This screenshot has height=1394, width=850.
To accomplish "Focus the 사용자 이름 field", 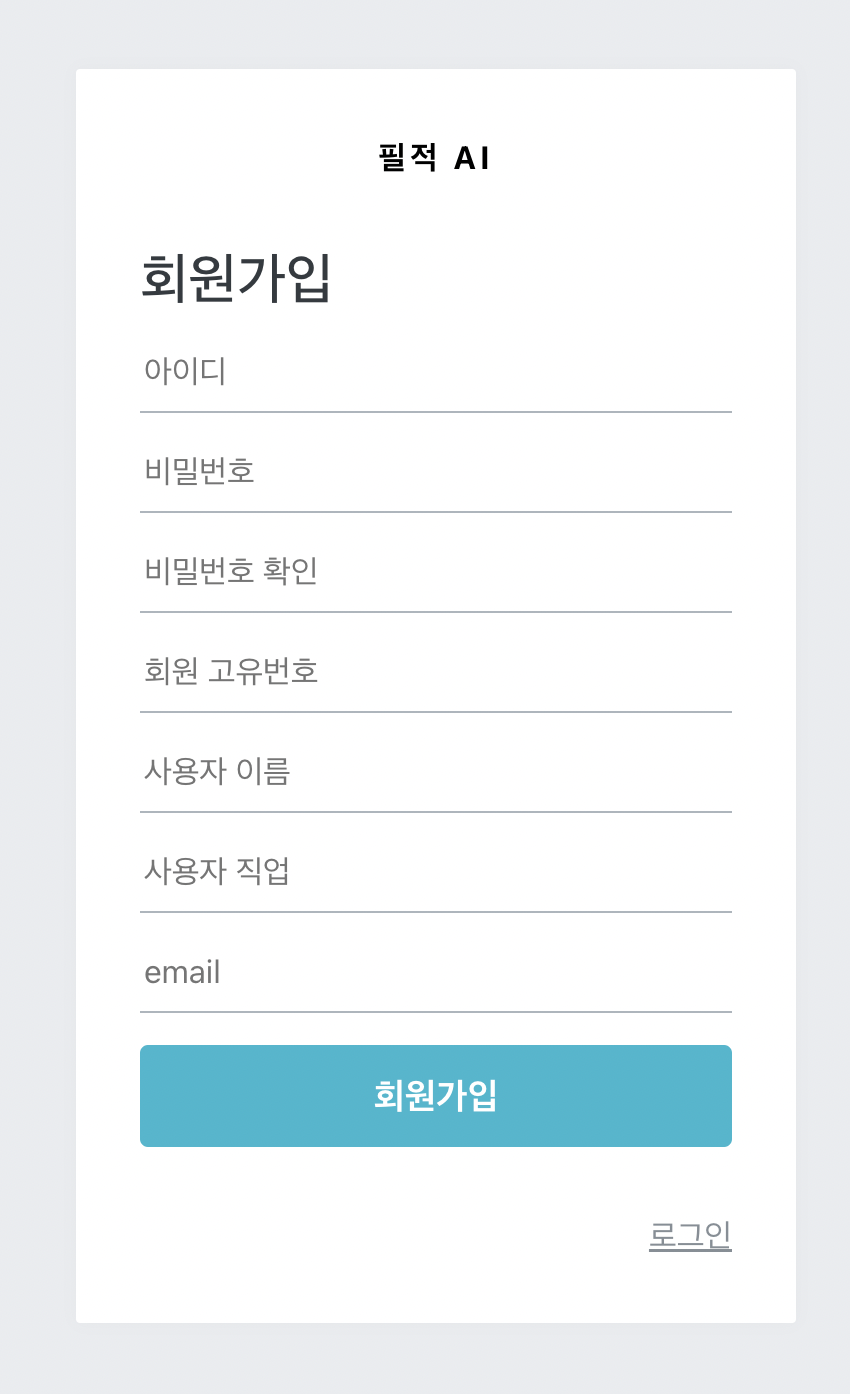I will coord(435,772).
